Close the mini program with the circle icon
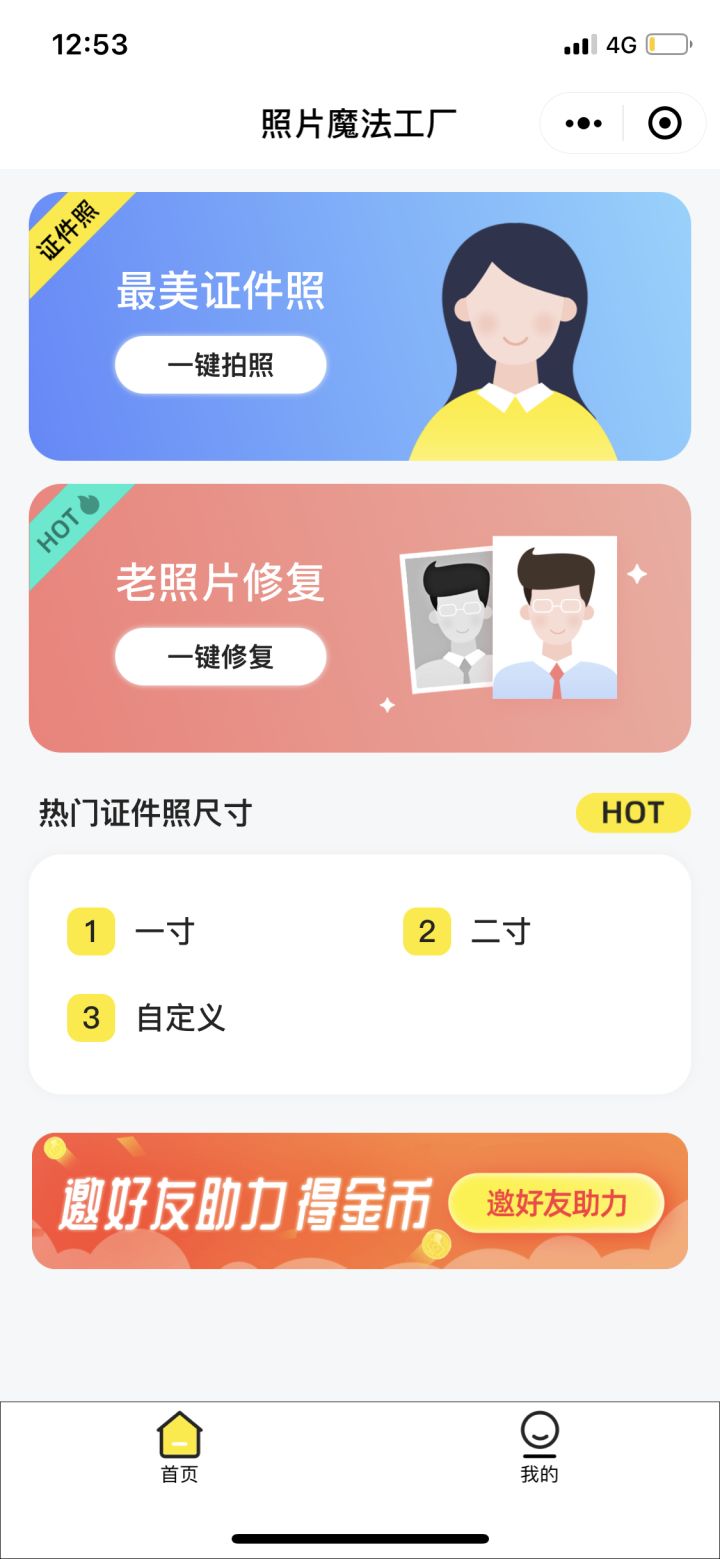The height and width of the screenshot is (1559, 720). coord(665,124)
